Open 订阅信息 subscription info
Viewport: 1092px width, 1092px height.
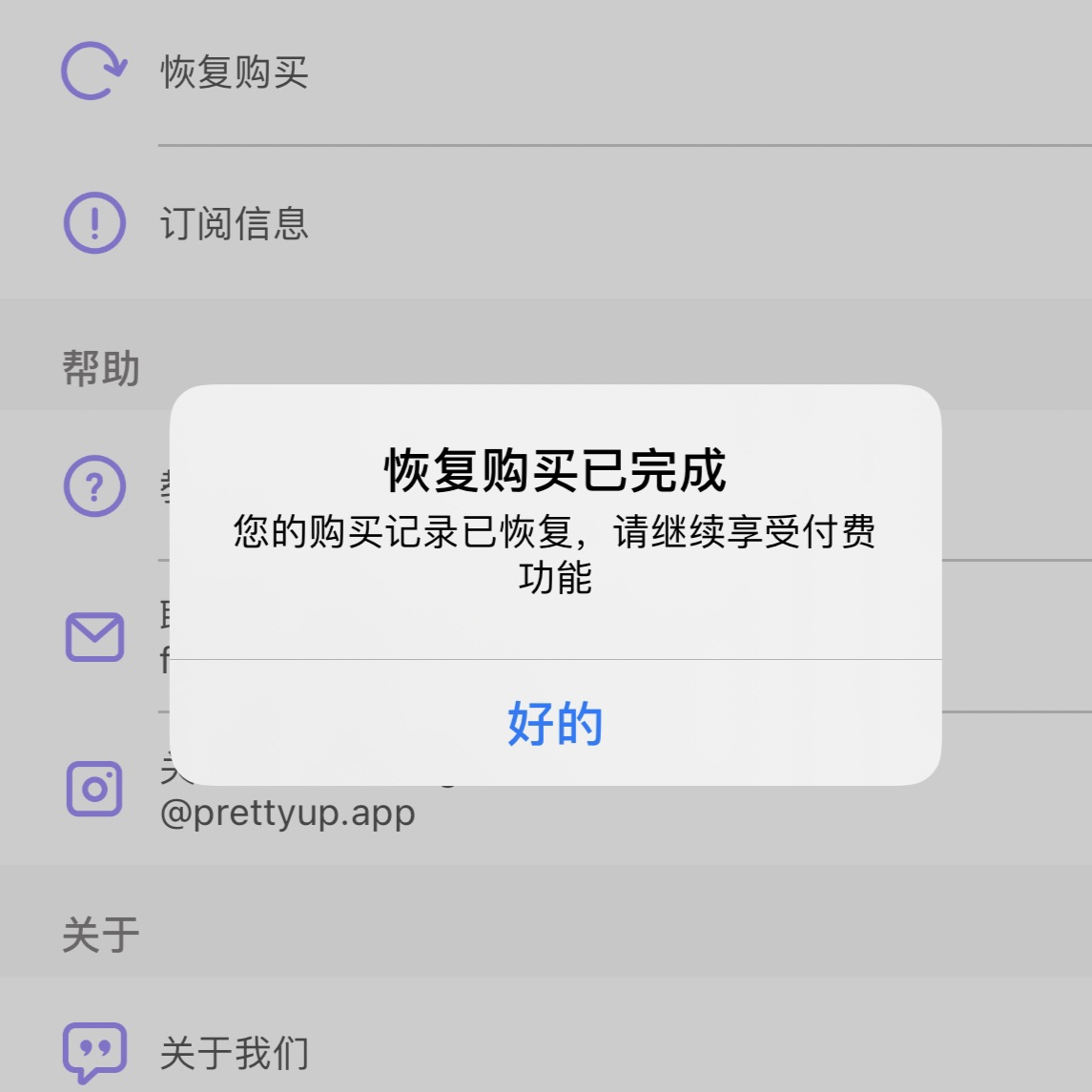point(234,224)
